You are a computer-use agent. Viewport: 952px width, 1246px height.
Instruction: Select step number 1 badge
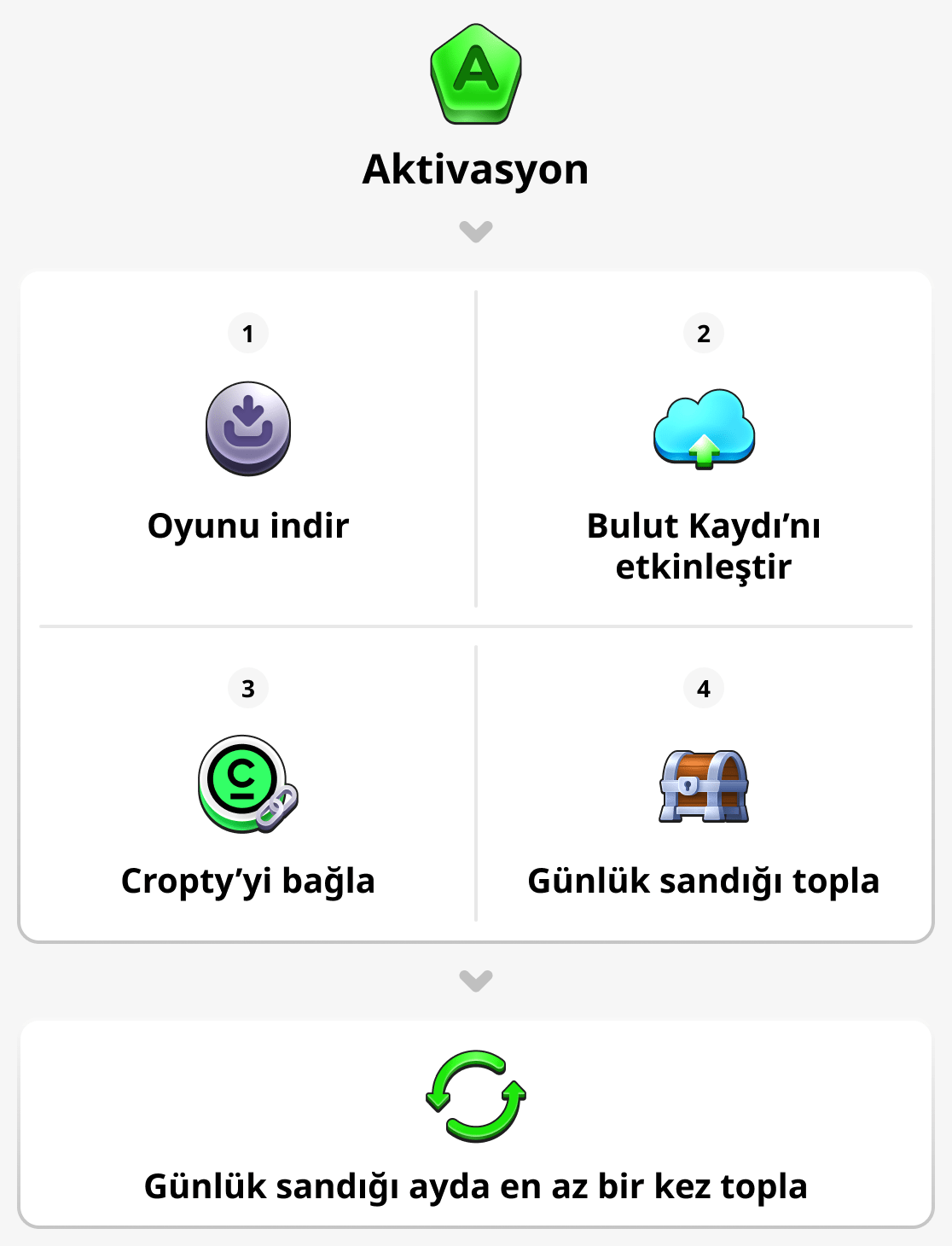[248, 334]
